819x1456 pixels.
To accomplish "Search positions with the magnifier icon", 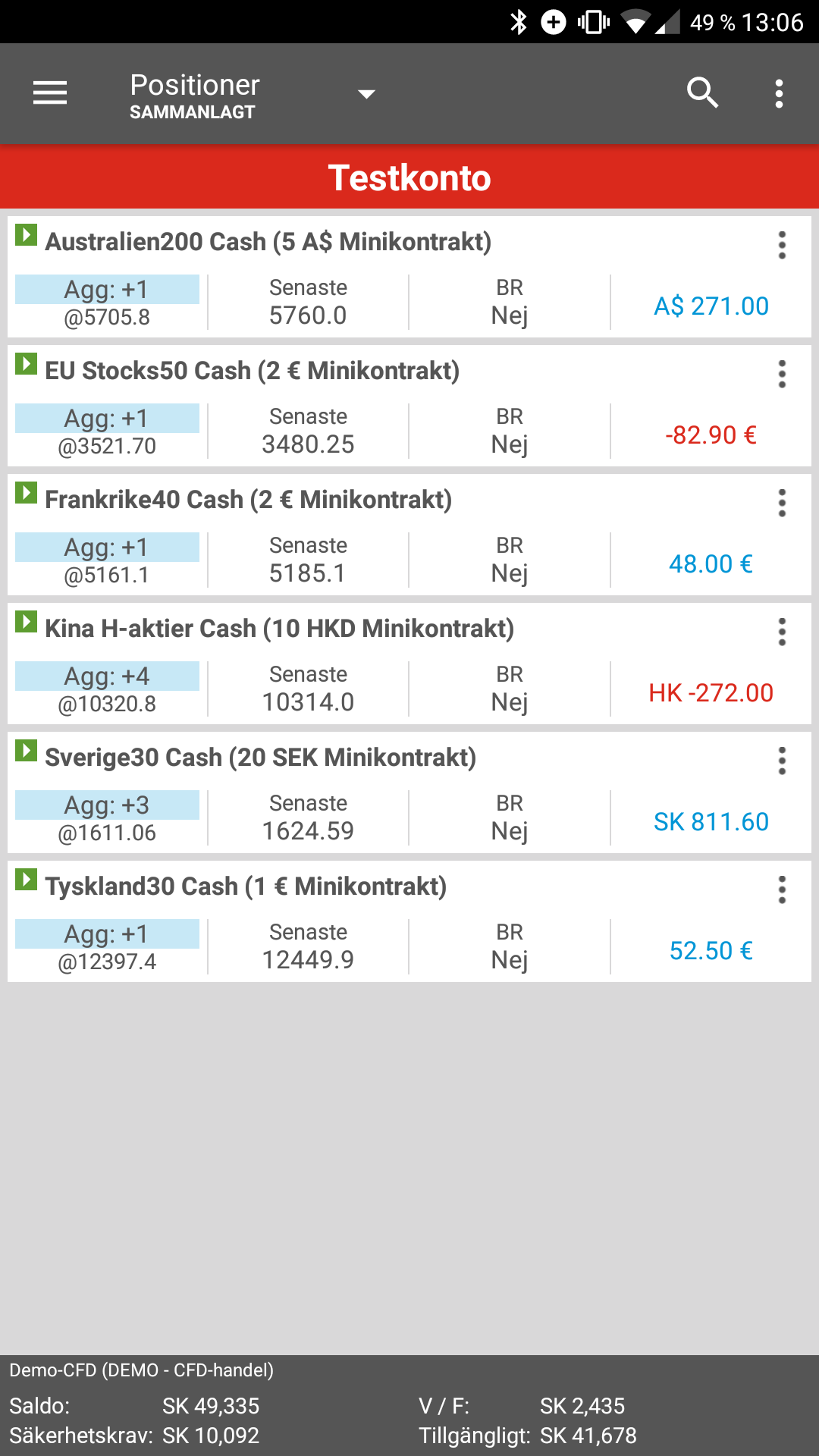I will click(702, 93).
